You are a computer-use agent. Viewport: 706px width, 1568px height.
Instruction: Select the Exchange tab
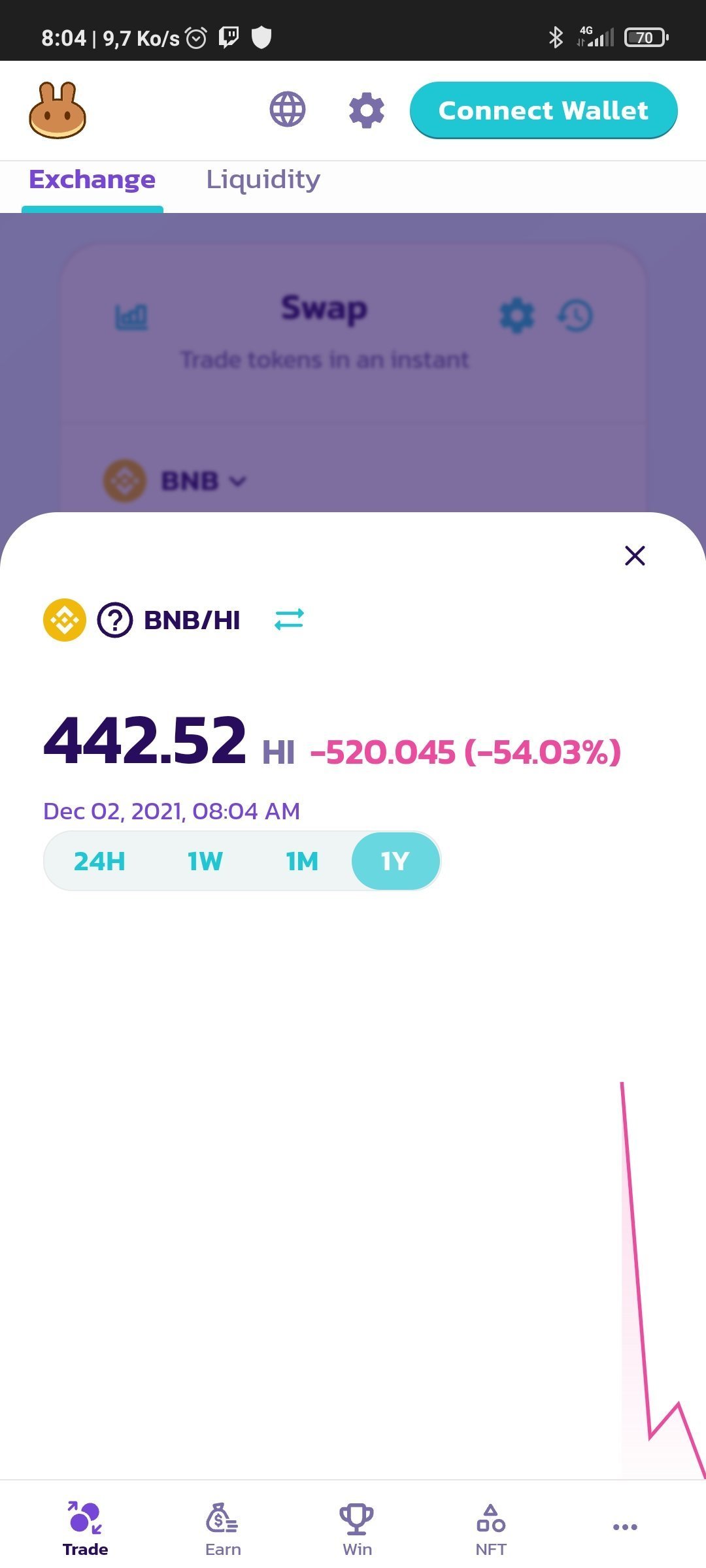[92, 180]
